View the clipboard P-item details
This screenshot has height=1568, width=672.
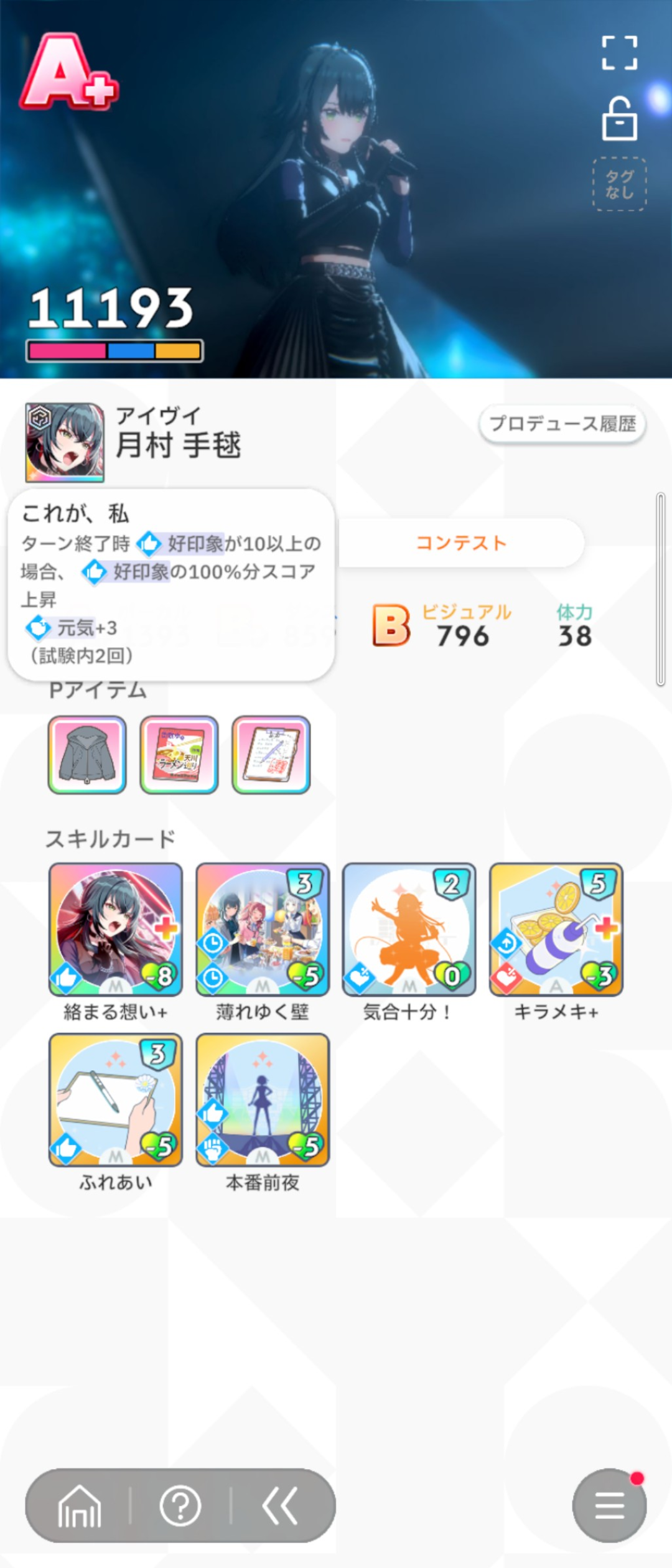(271, 754)
